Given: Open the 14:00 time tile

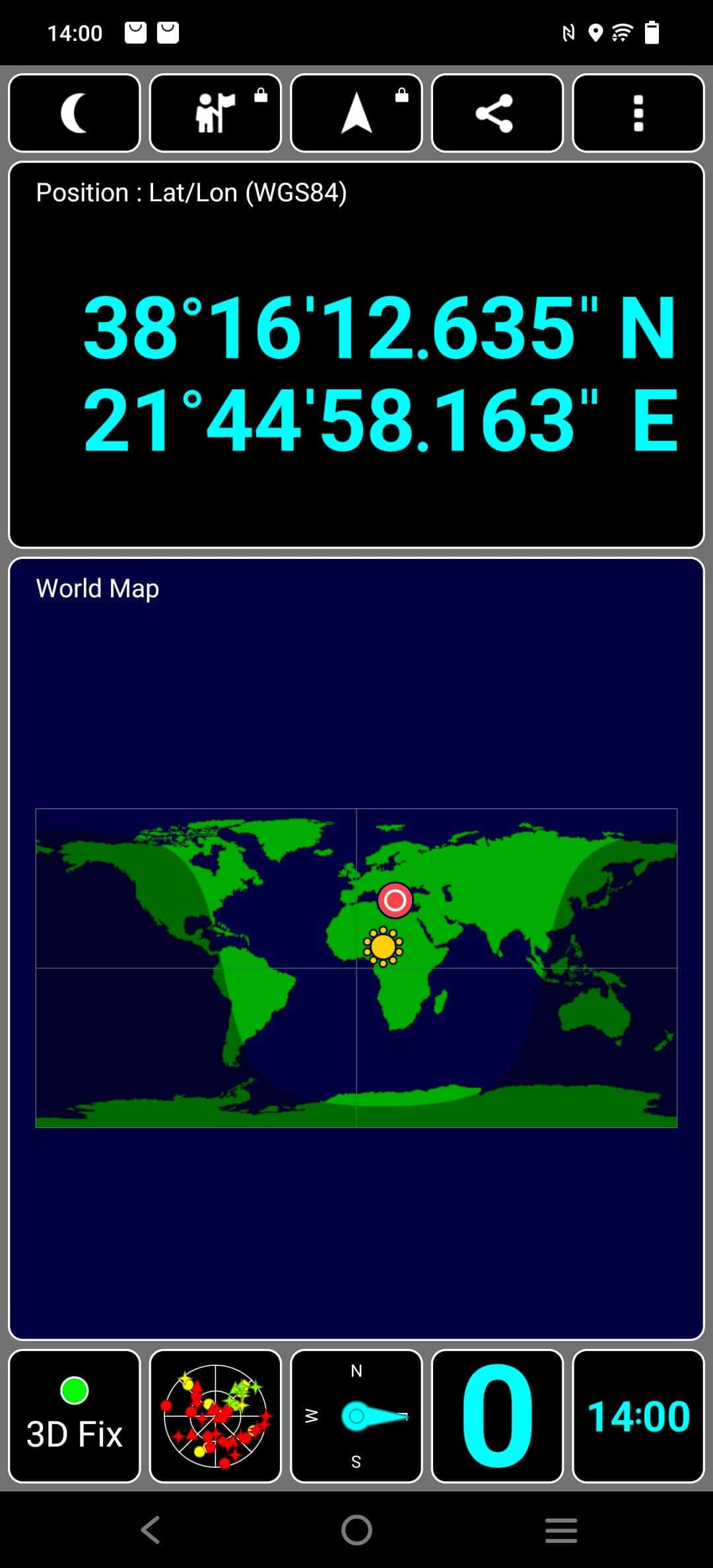Looking at the screenshot, I should (638, 1416).
